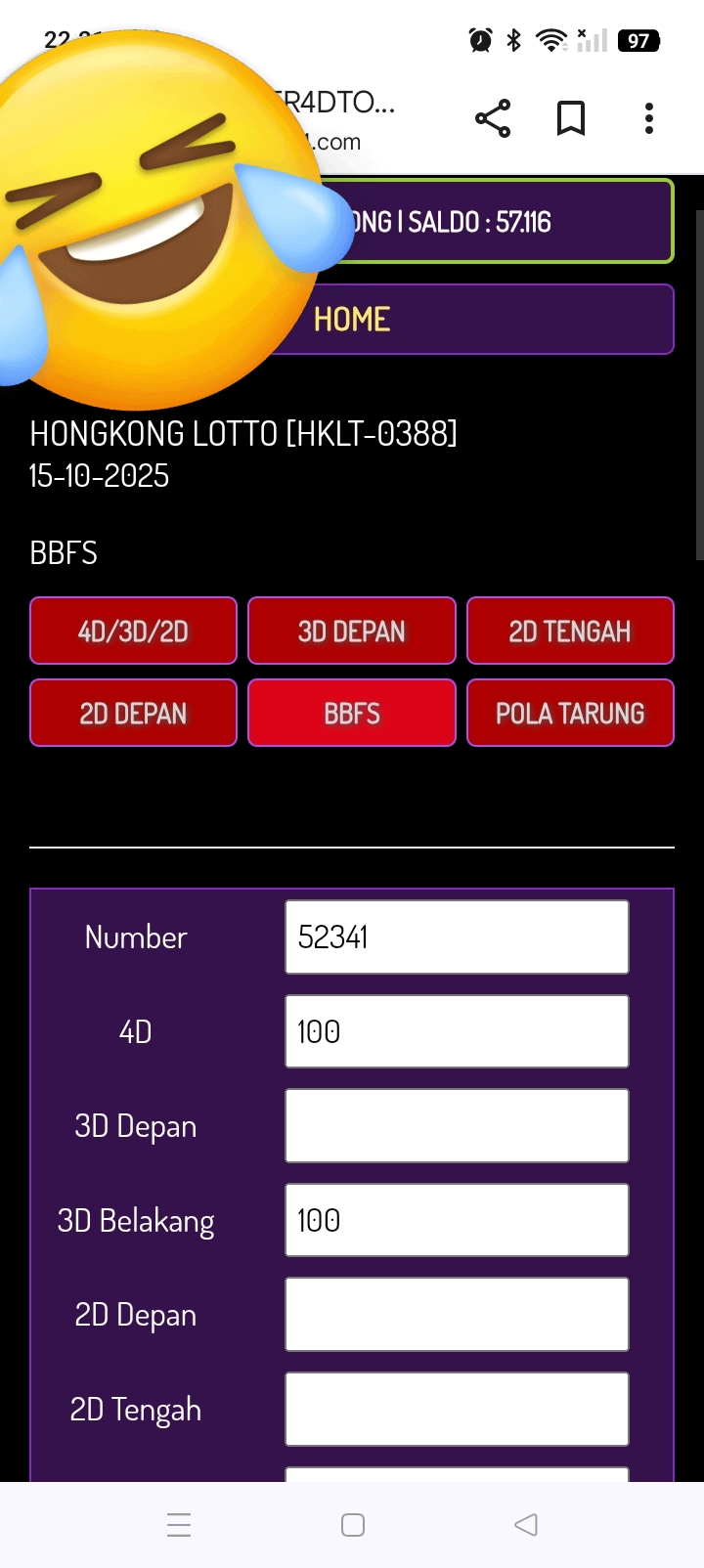704x1568 pixels.
Task: Edit the Number field
Action: pos(457,937)
